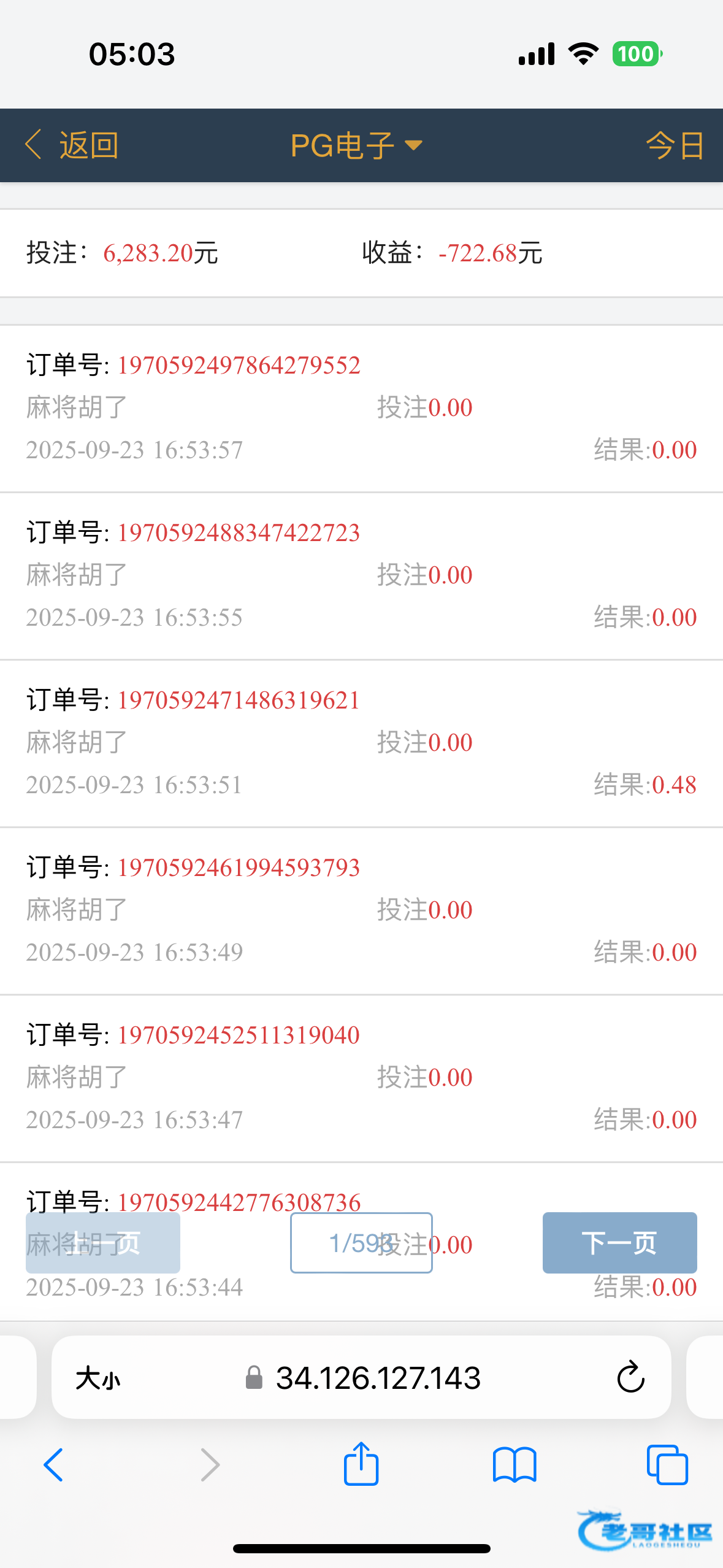Go back using the 返回 button

click(72, 145)
